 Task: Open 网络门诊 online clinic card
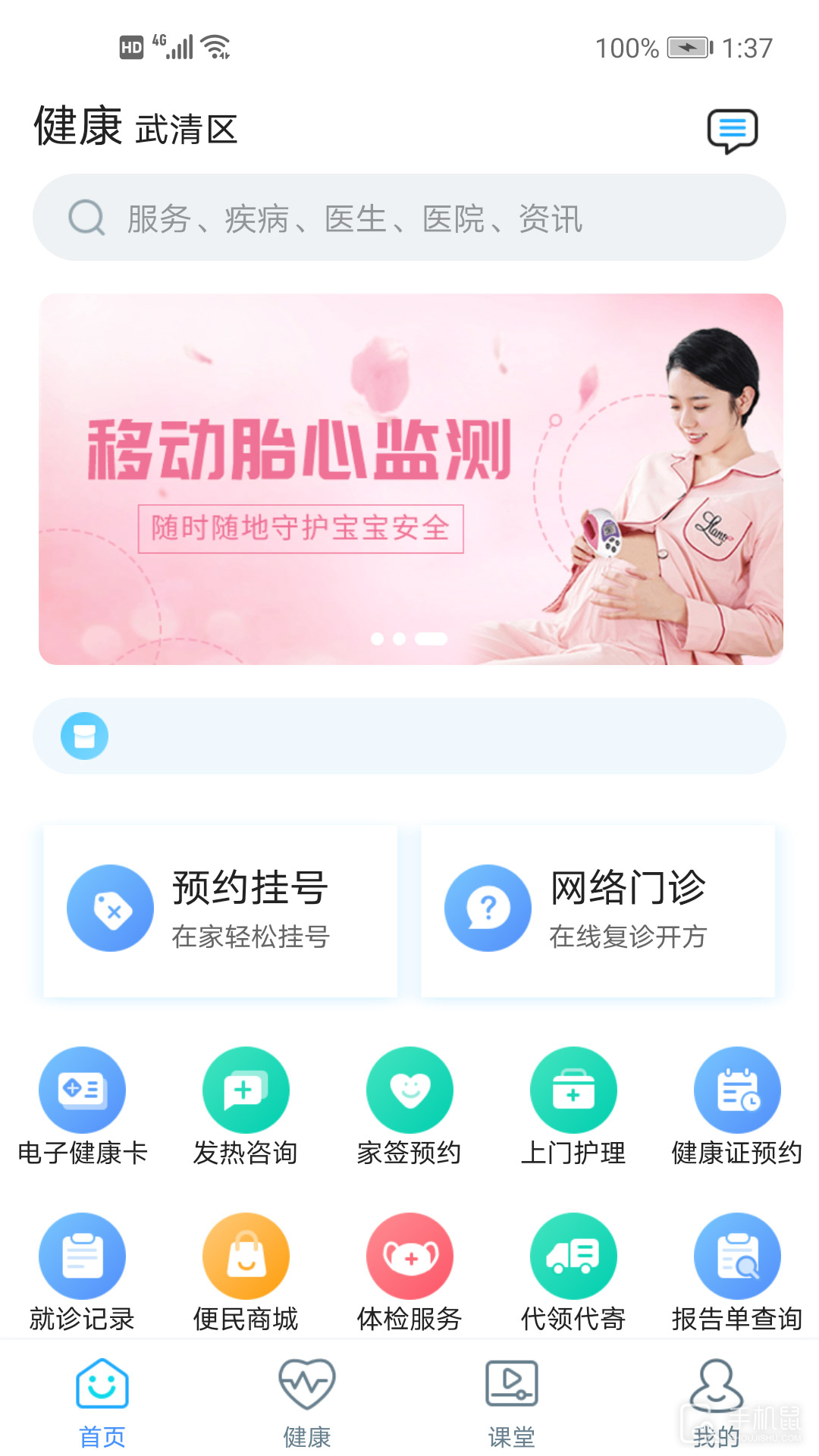[x=598, y=910]
